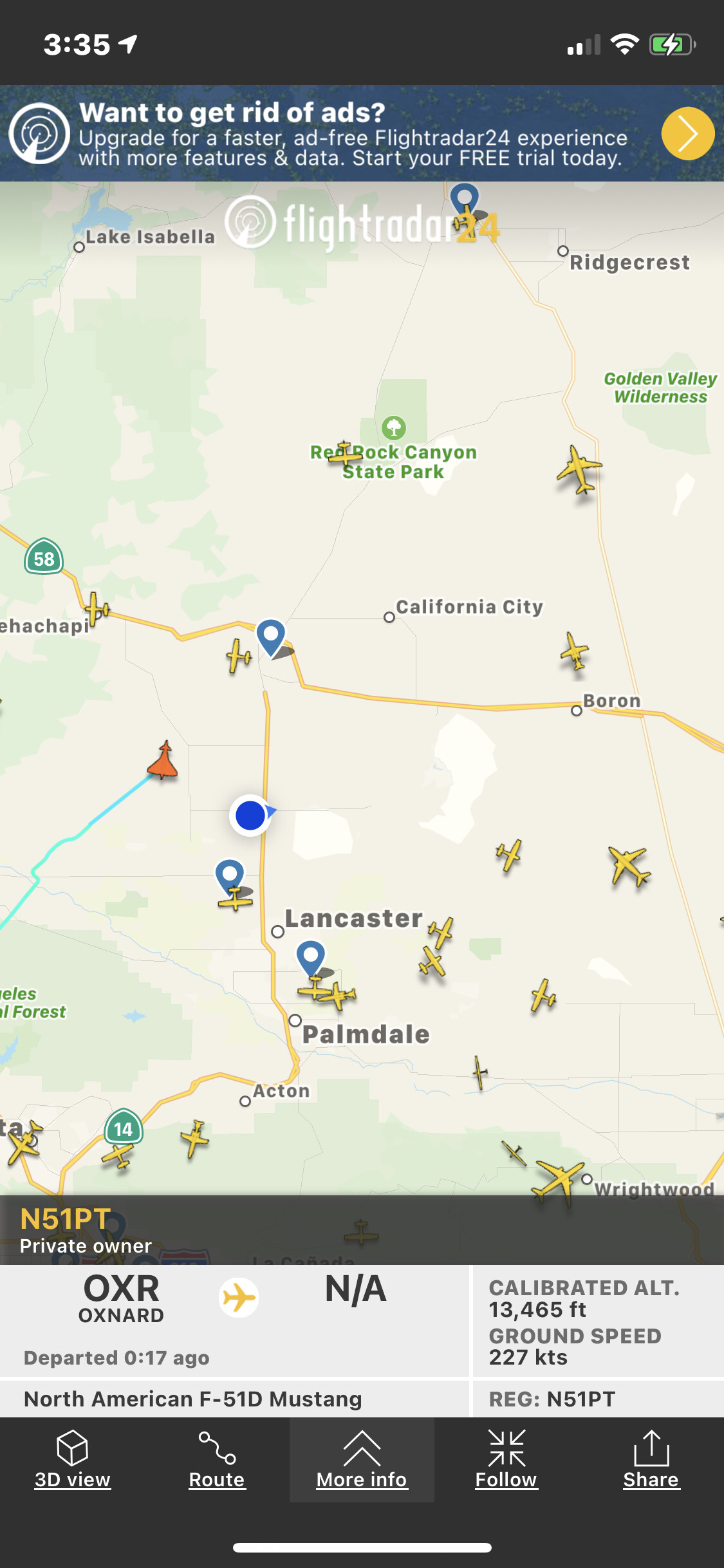The image size is (724, 1568).
Task: Open the airport pin near California City
Action: pos(271,634)
